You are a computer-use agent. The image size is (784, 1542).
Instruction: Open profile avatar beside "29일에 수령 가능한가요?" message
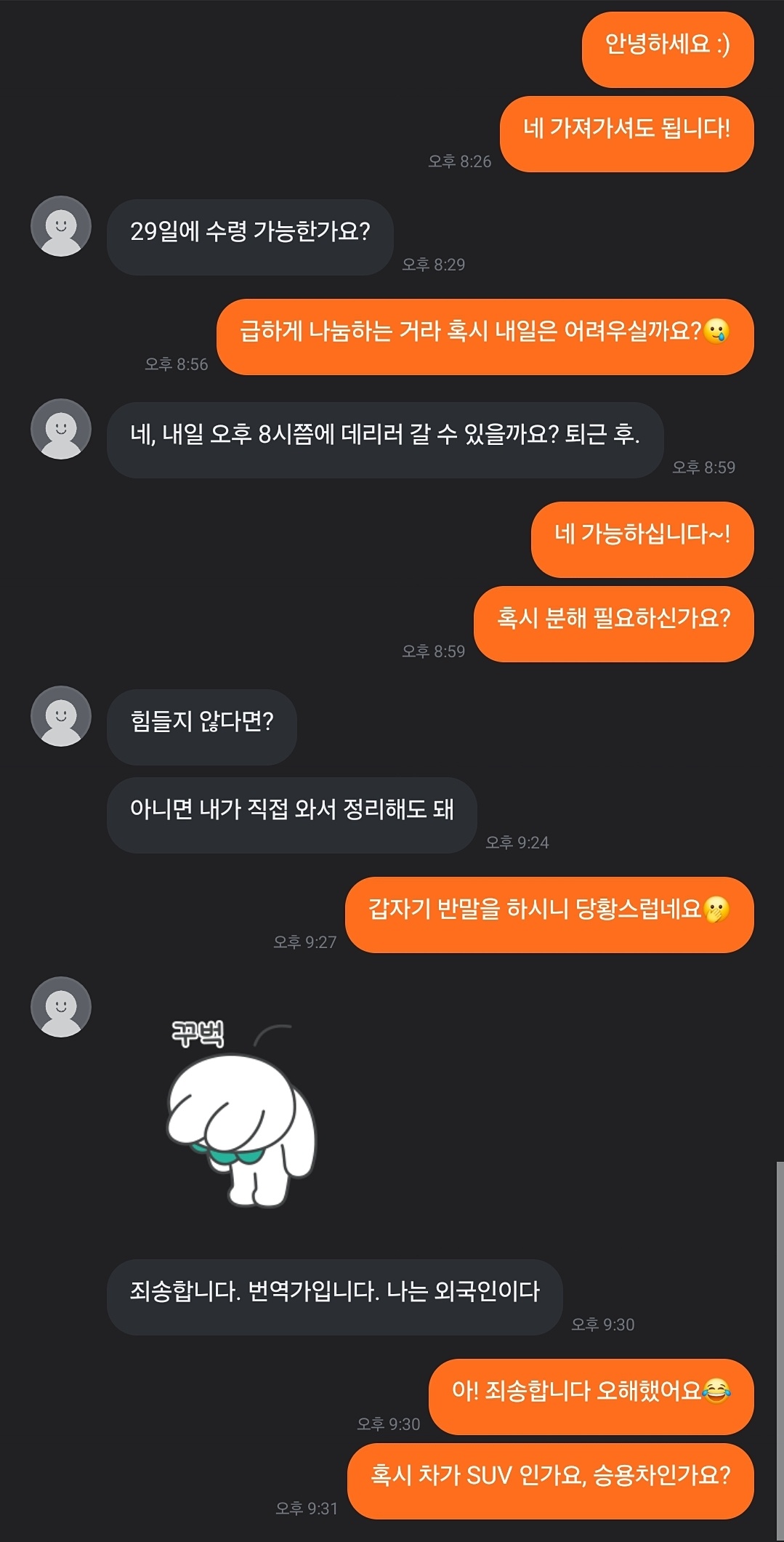coord(61,226)
